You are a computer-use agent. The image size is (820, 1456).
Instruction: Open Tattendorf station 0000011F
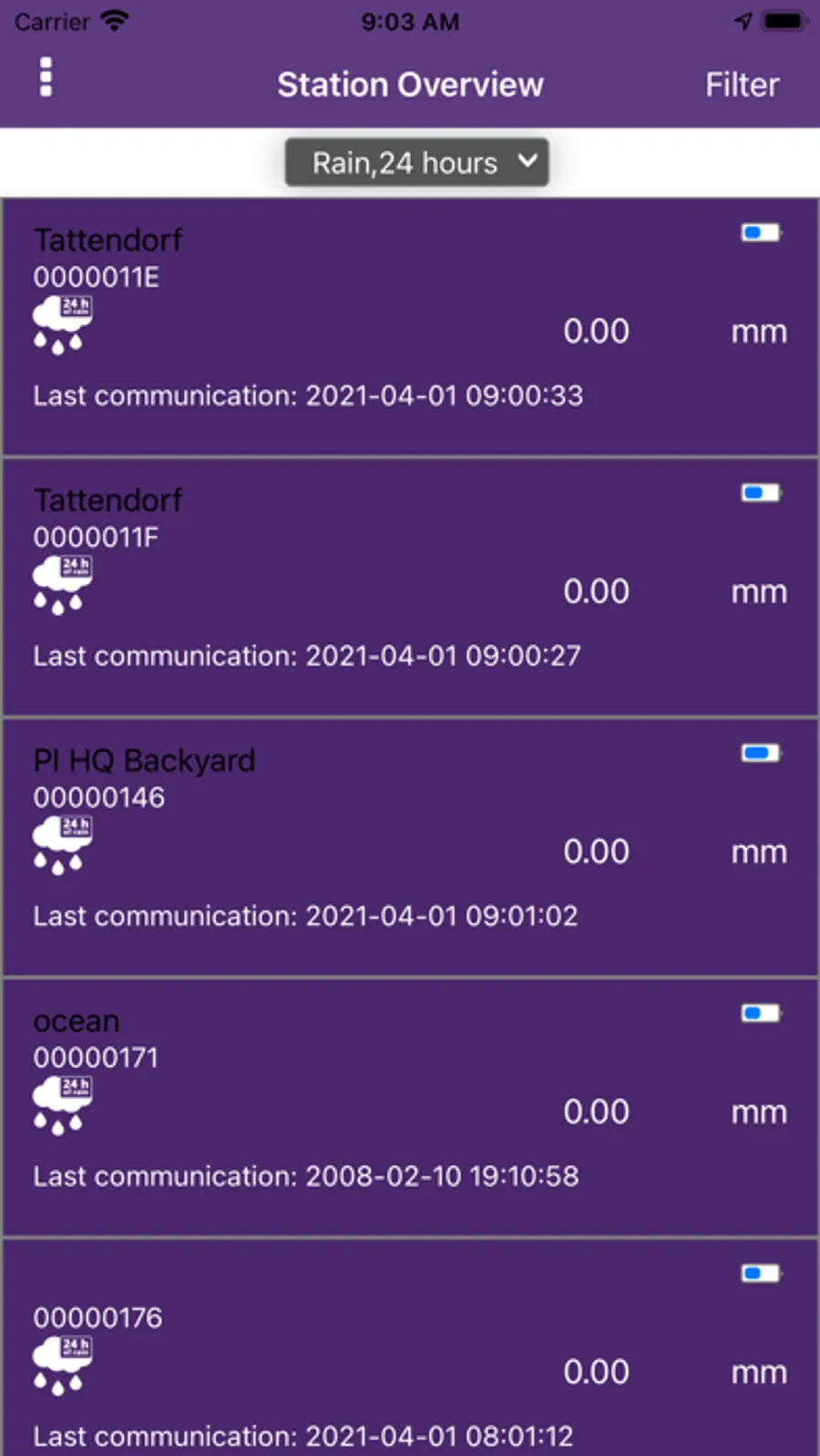click(x=410, y=587)
